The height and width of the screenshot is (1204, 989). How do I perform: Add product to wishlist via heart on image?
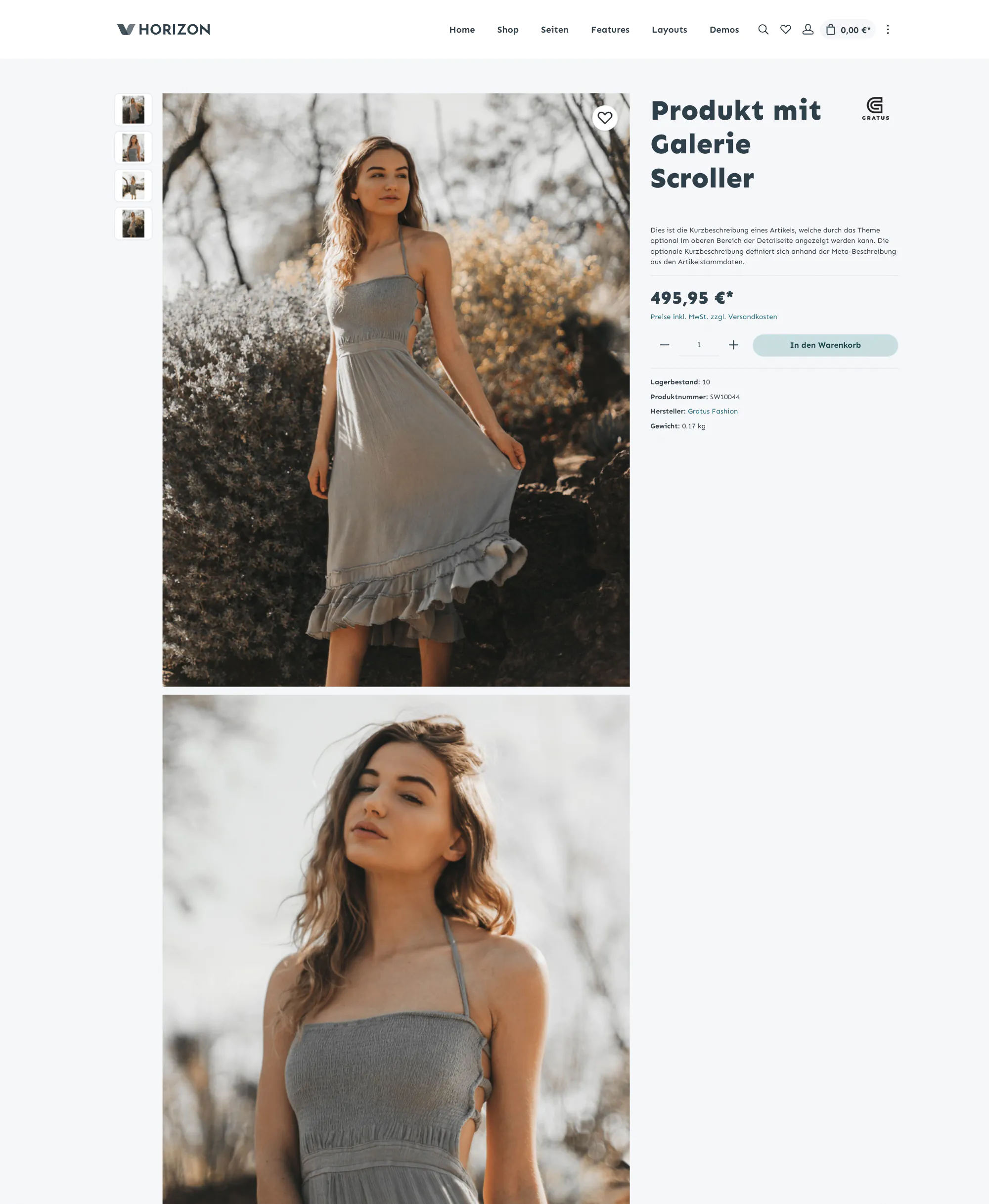(x=604, y=118)
